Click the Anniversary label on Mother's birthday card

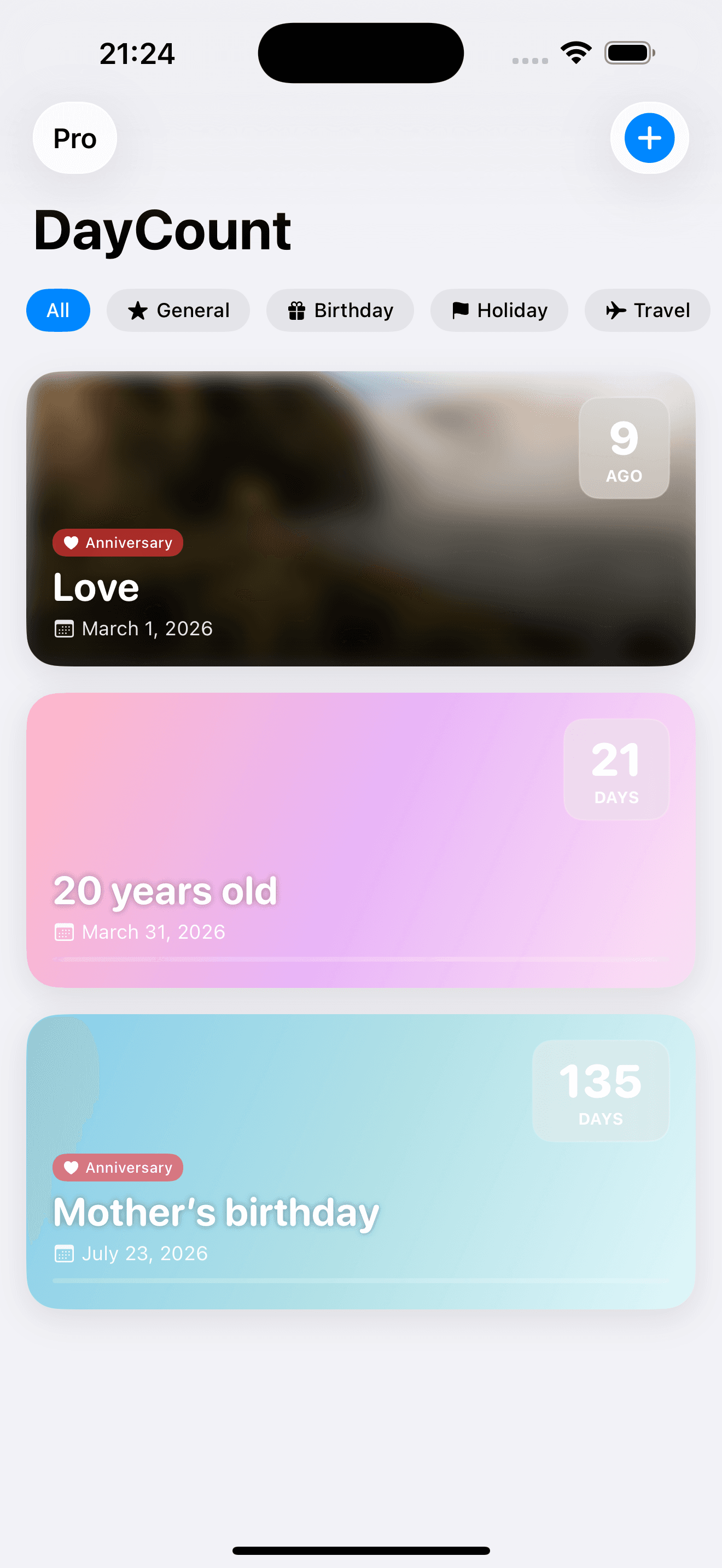coord(118,1167)
